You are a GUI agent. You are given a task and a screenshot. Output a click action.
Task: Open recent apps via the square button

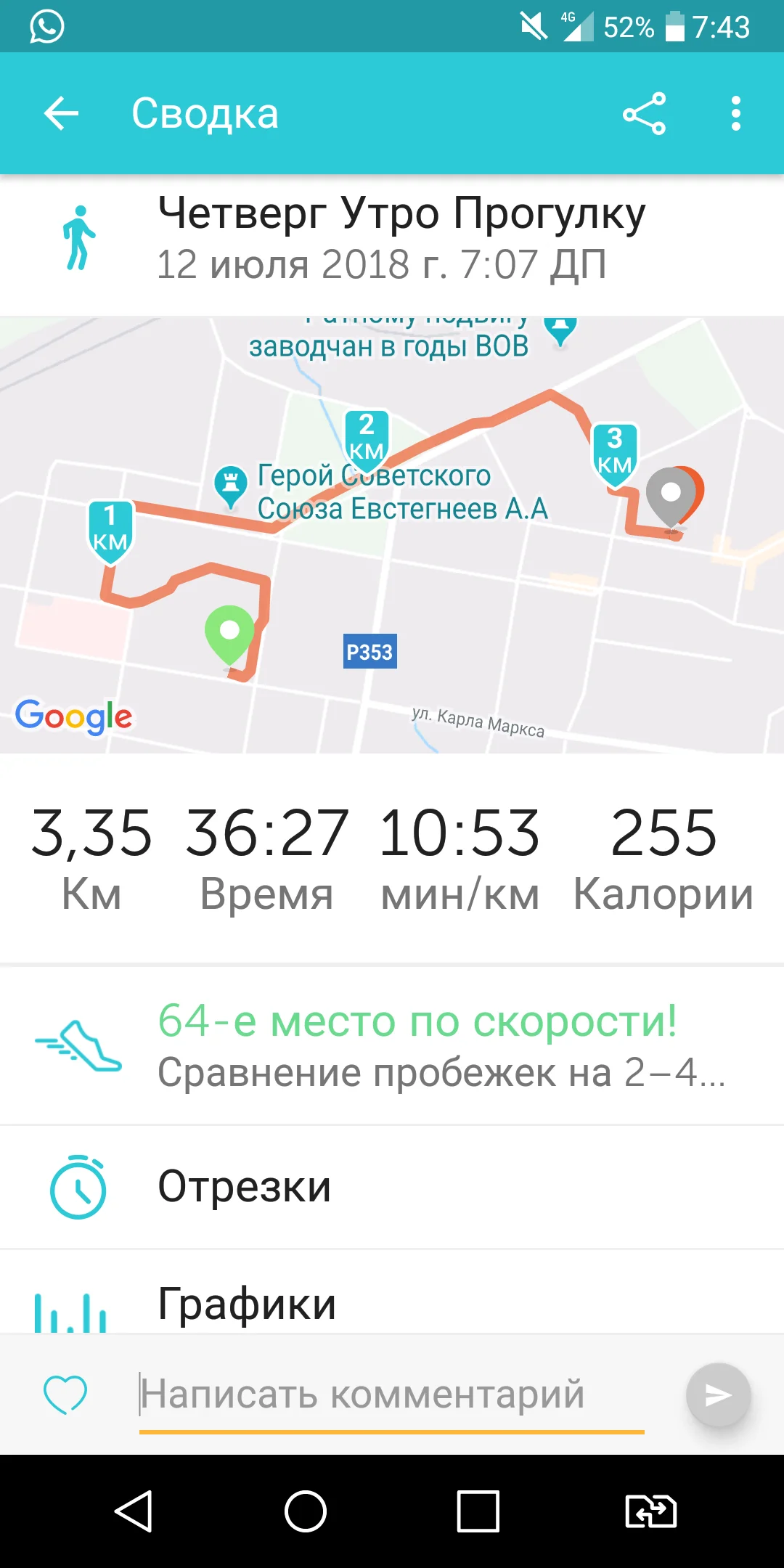pos(478,1511)
